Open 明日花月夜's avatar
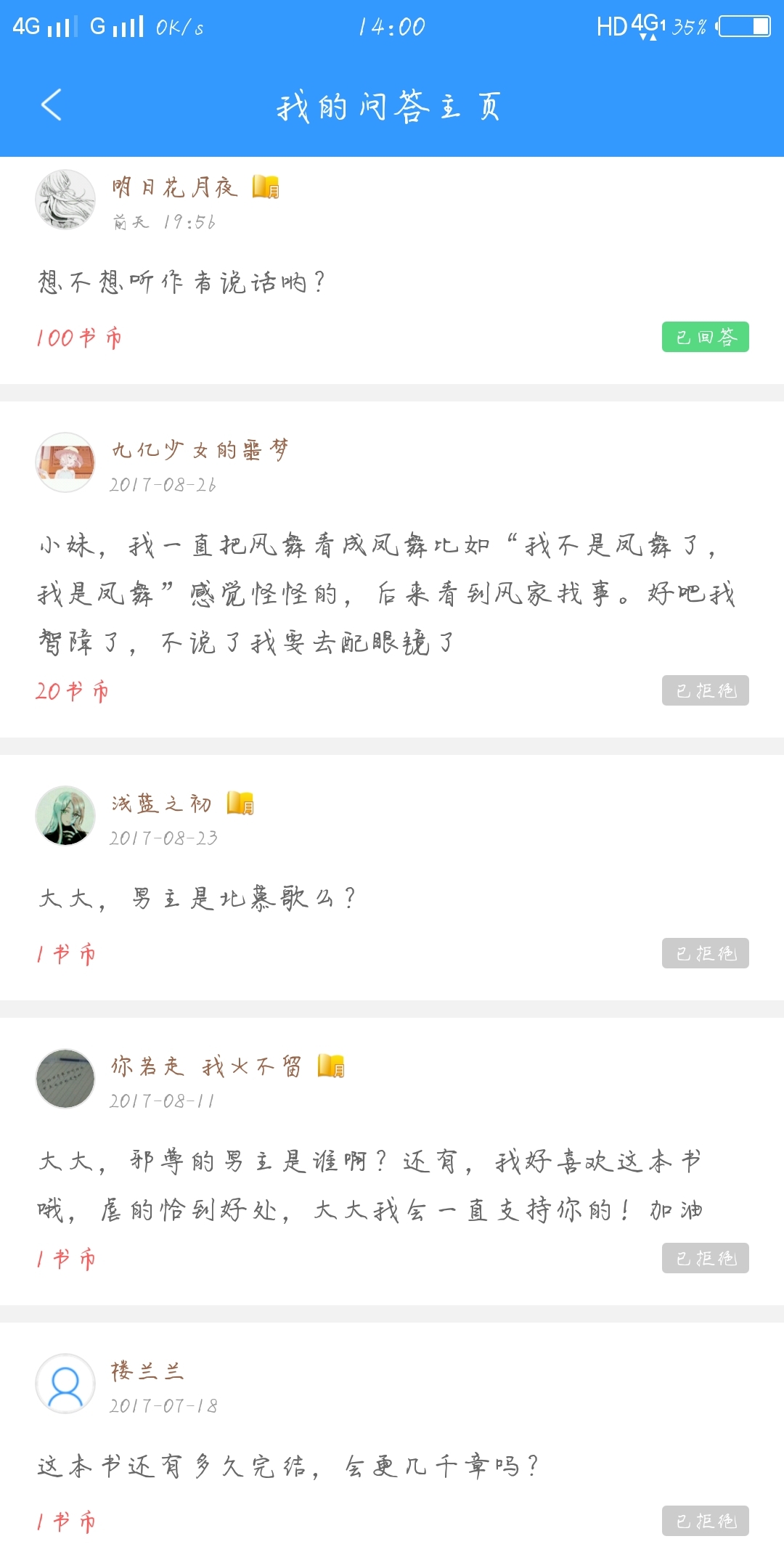This screenshot has height=1568, width=784. coord(65,200)
